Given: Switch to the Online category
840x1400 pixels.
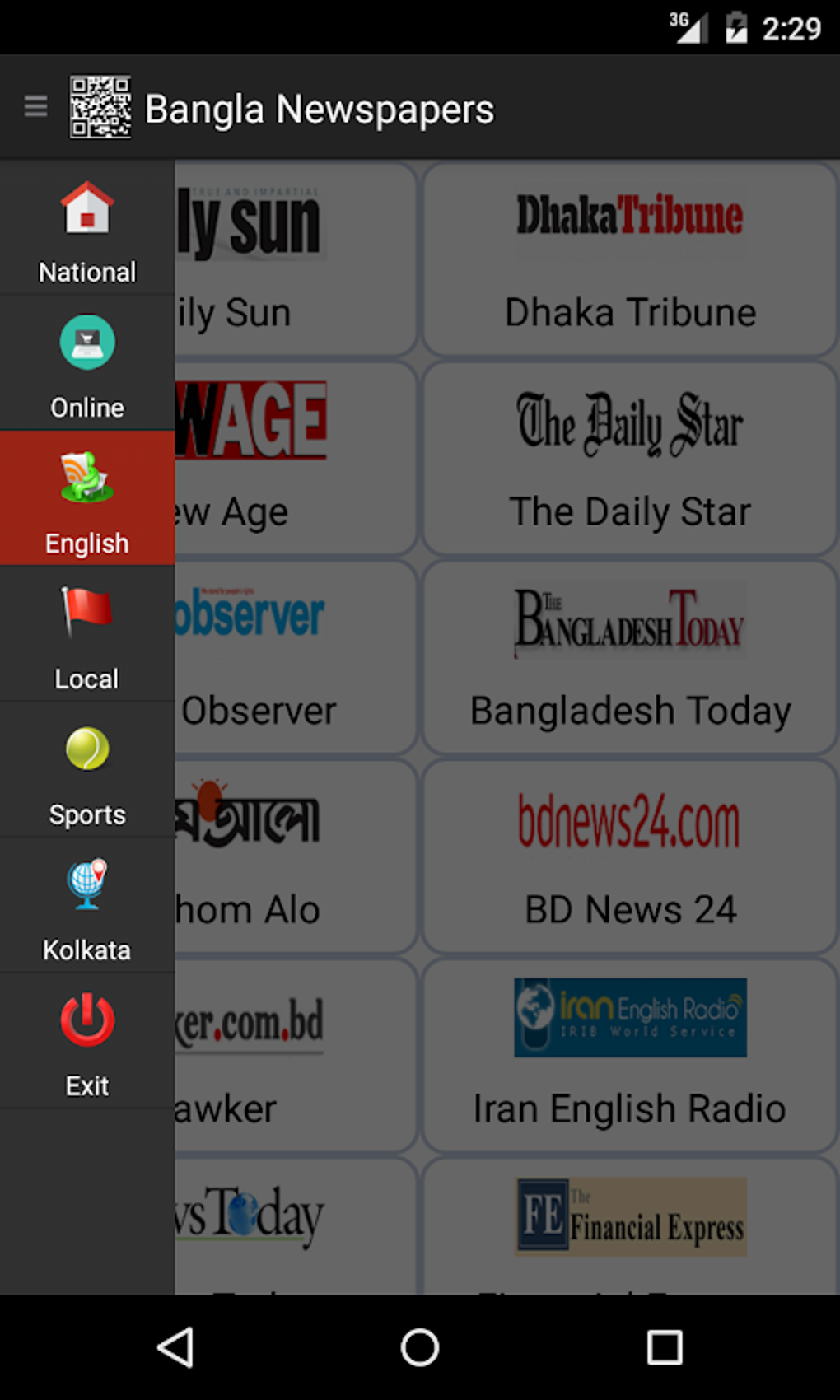Looking at the screenshot, I should [87, 365].
